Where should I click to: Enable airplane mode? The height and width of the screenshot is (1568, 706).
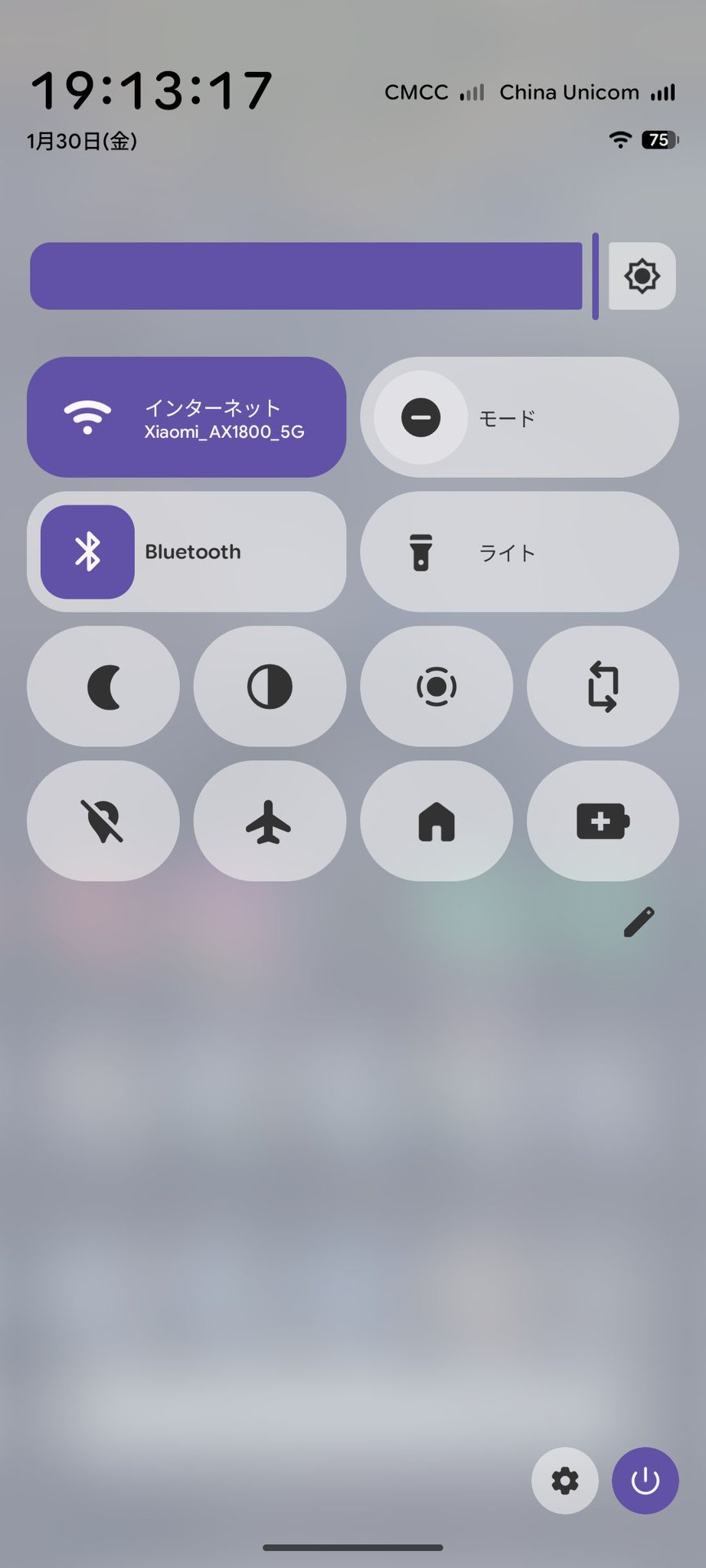[x=270, y=821]
